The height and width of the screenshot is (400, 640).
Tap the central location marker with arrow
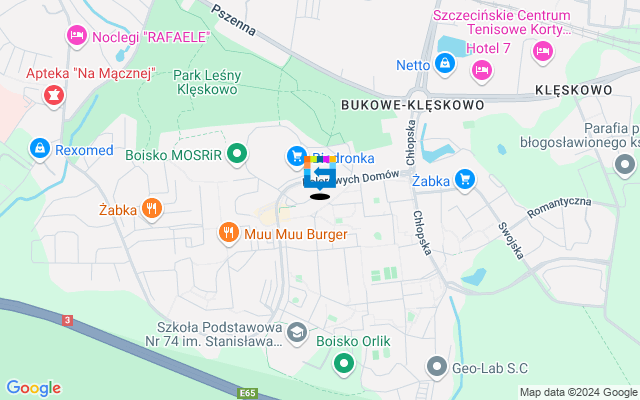[319, 176]
